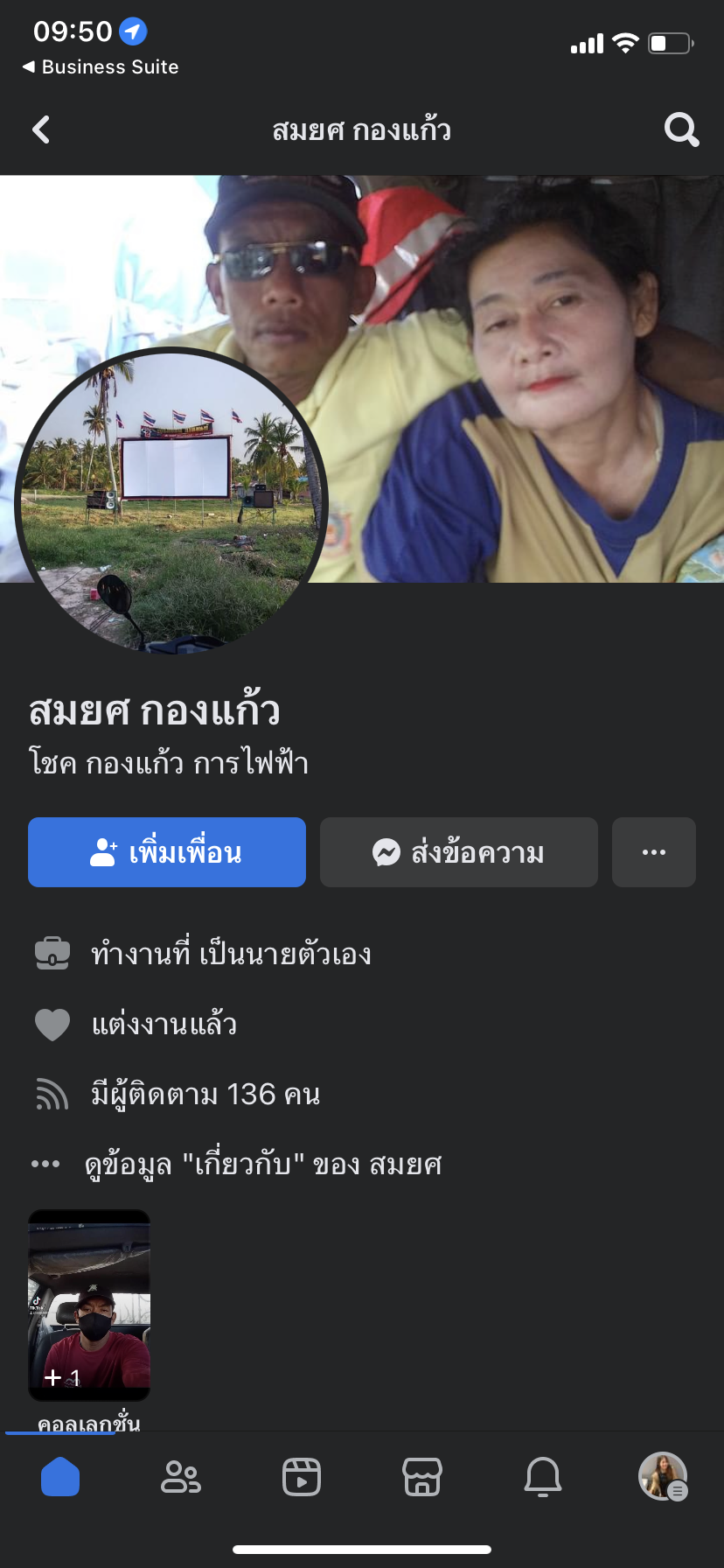View the round profile picture
Screen dimensions: 724x1568
click(x=171, y=500)
